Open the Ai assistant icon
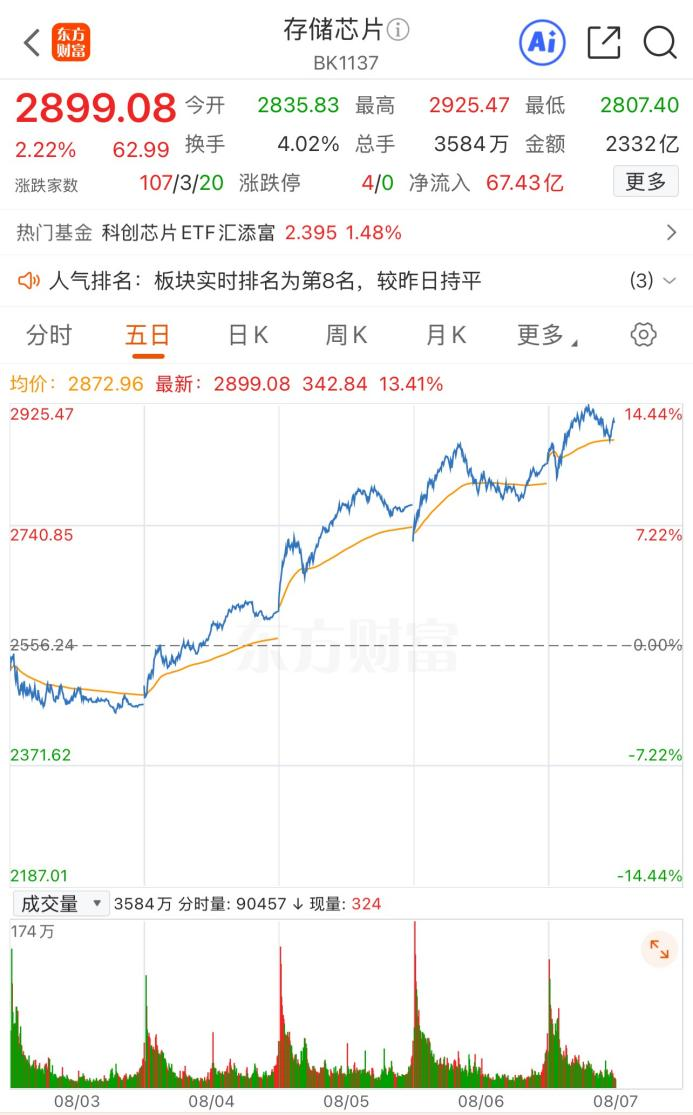 pos(542,43)
